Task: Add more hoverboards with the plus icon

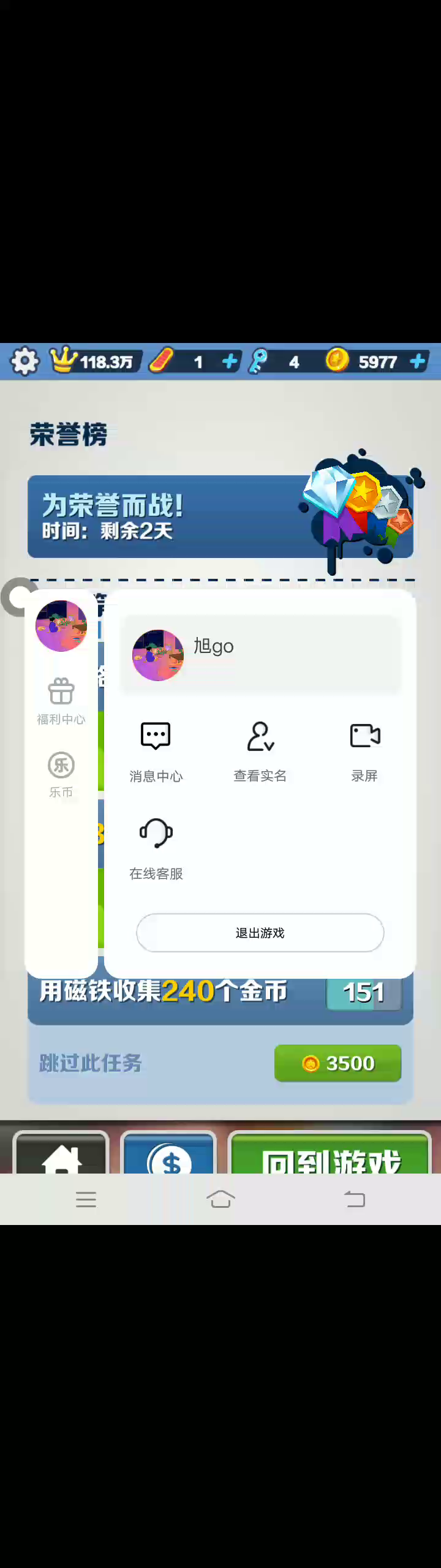Action: (230, 361)
